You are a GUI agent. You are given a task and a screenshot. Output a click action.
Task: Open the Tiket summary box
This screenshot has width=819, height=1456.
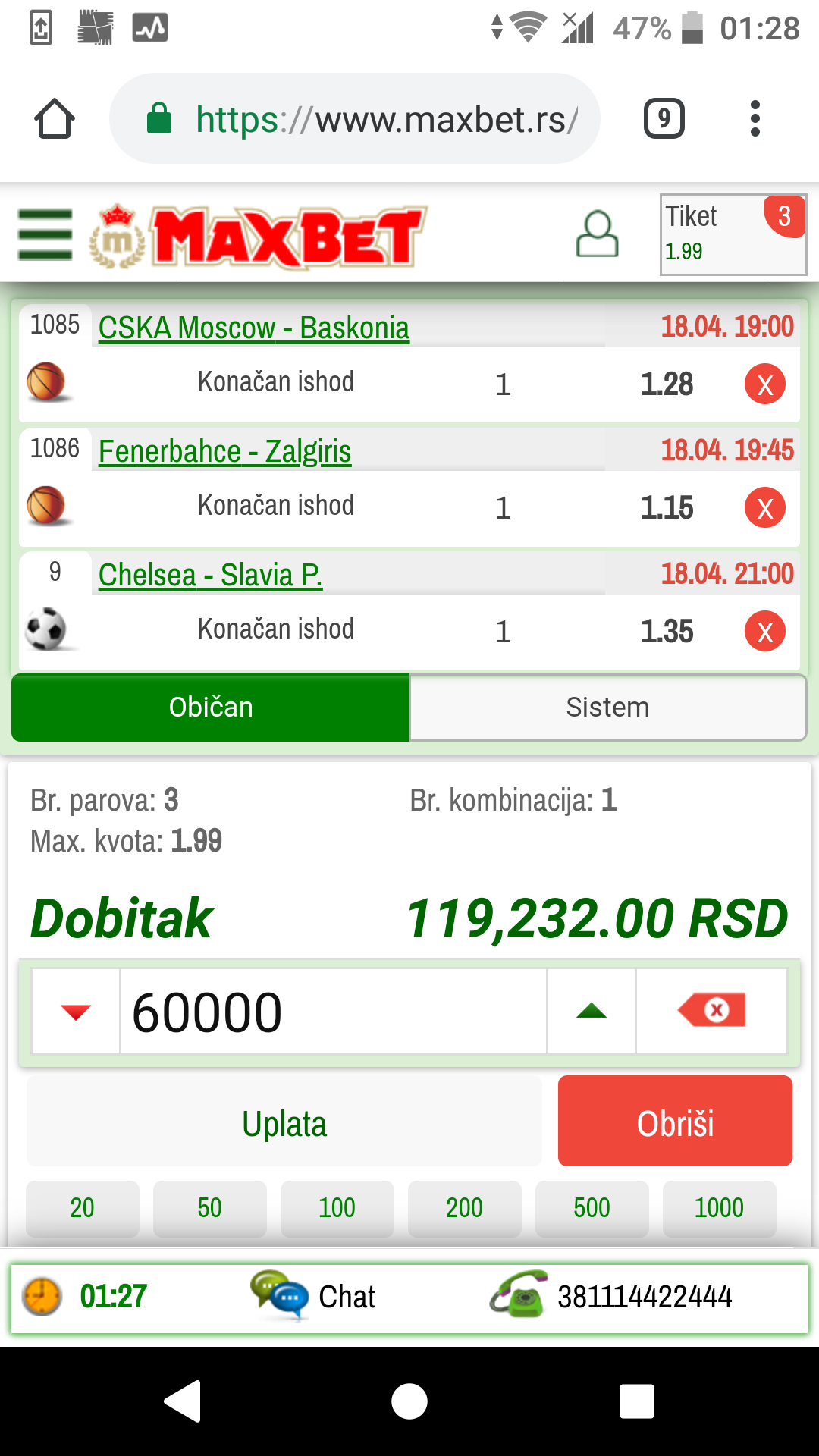click(x=733, y=234)
